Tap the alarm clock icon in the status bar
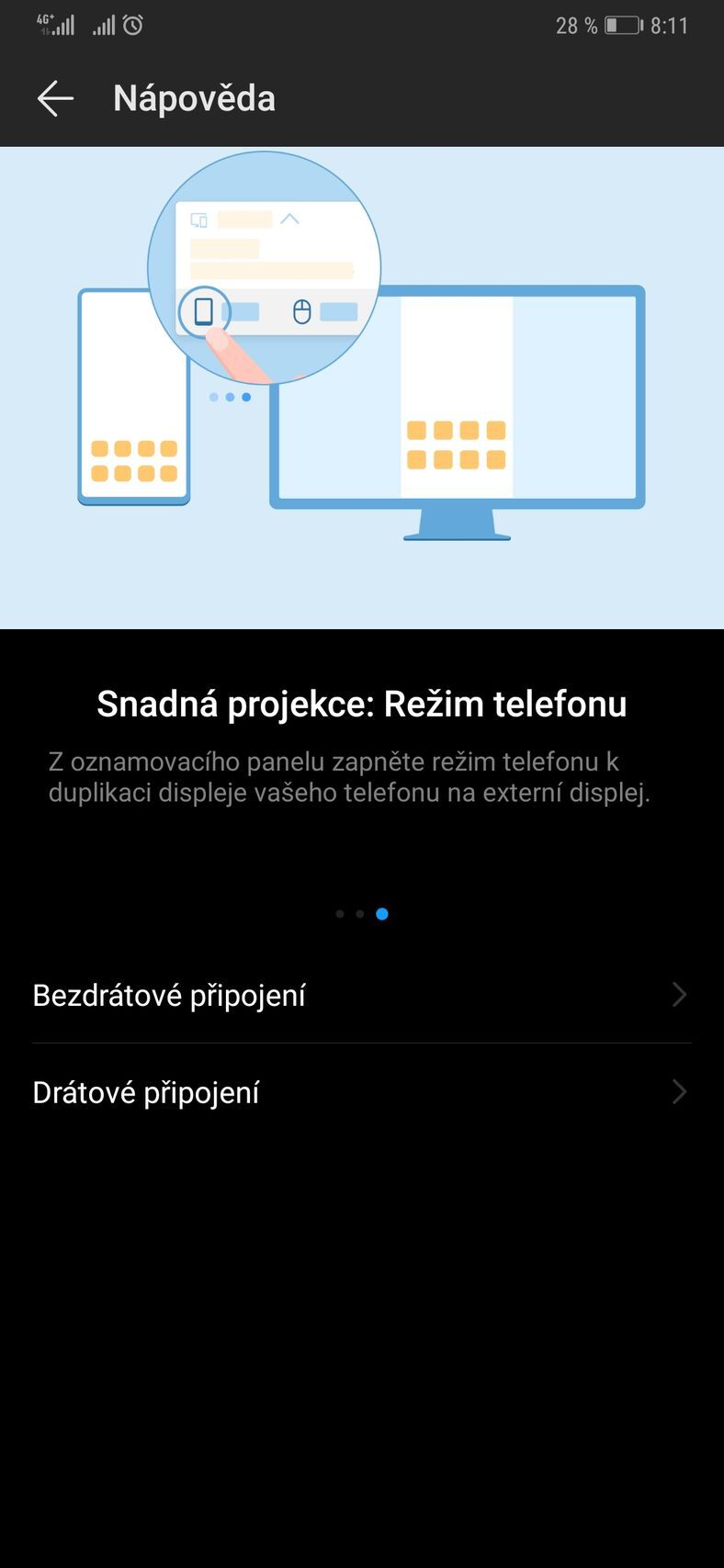The image size is (724, 1568). (131, 24)
